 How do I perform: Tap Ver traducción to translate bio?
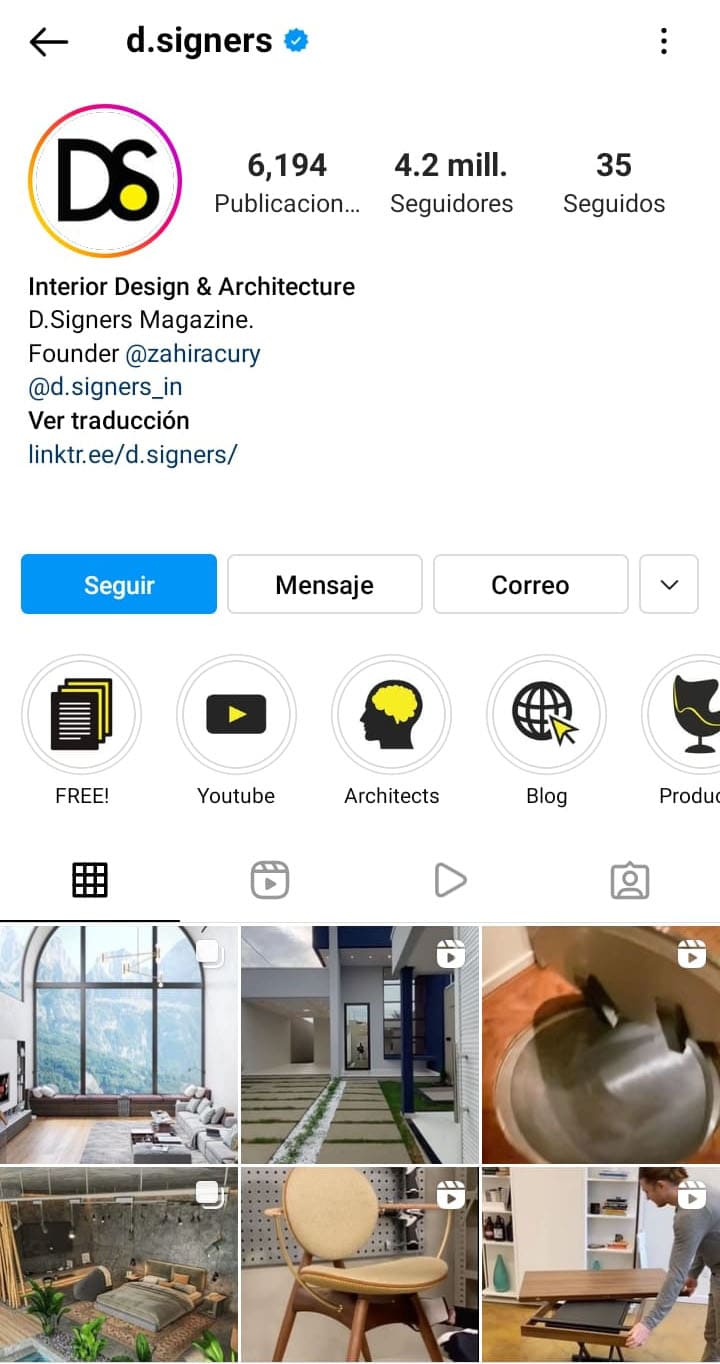(x=108, y=420)
